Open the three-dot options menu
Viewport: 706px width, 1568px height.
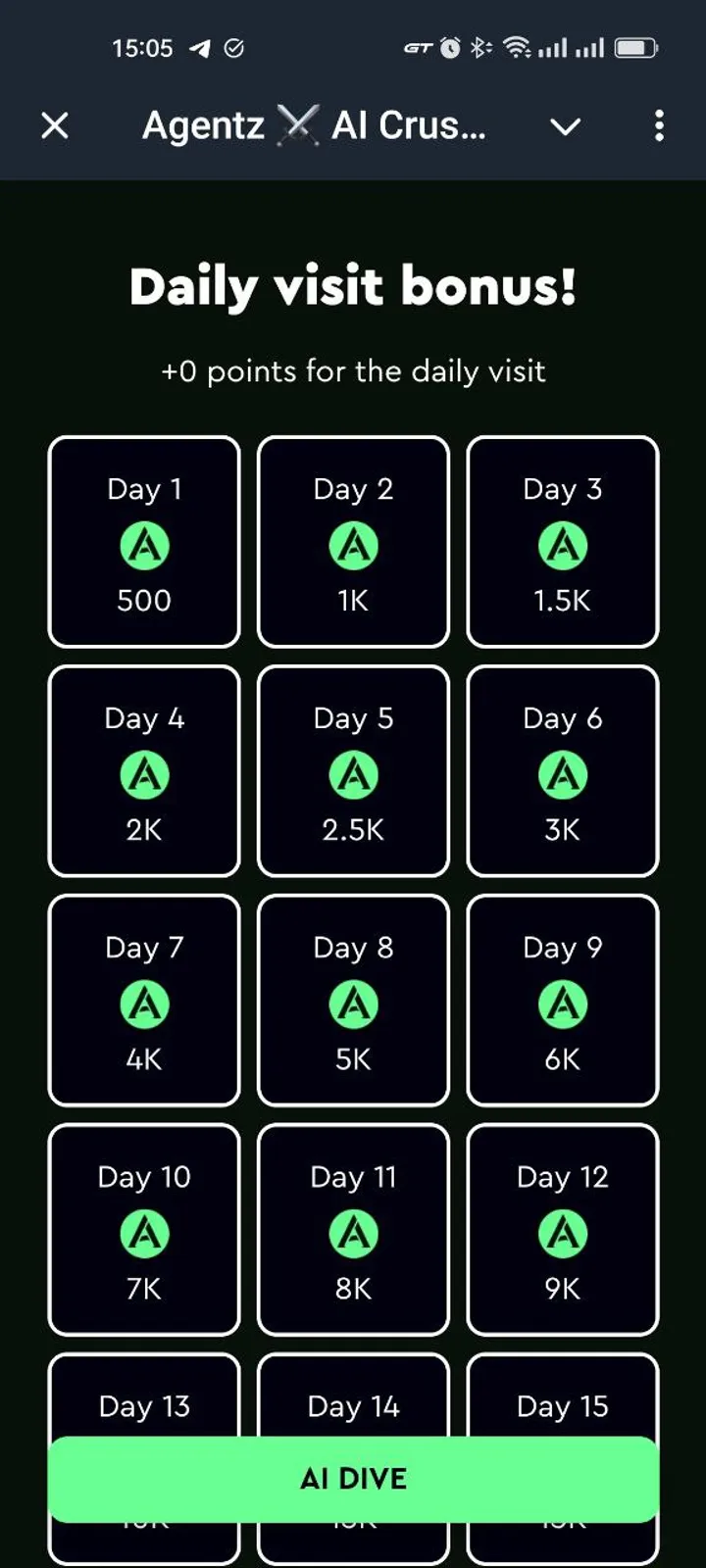(x=659, y=125)
